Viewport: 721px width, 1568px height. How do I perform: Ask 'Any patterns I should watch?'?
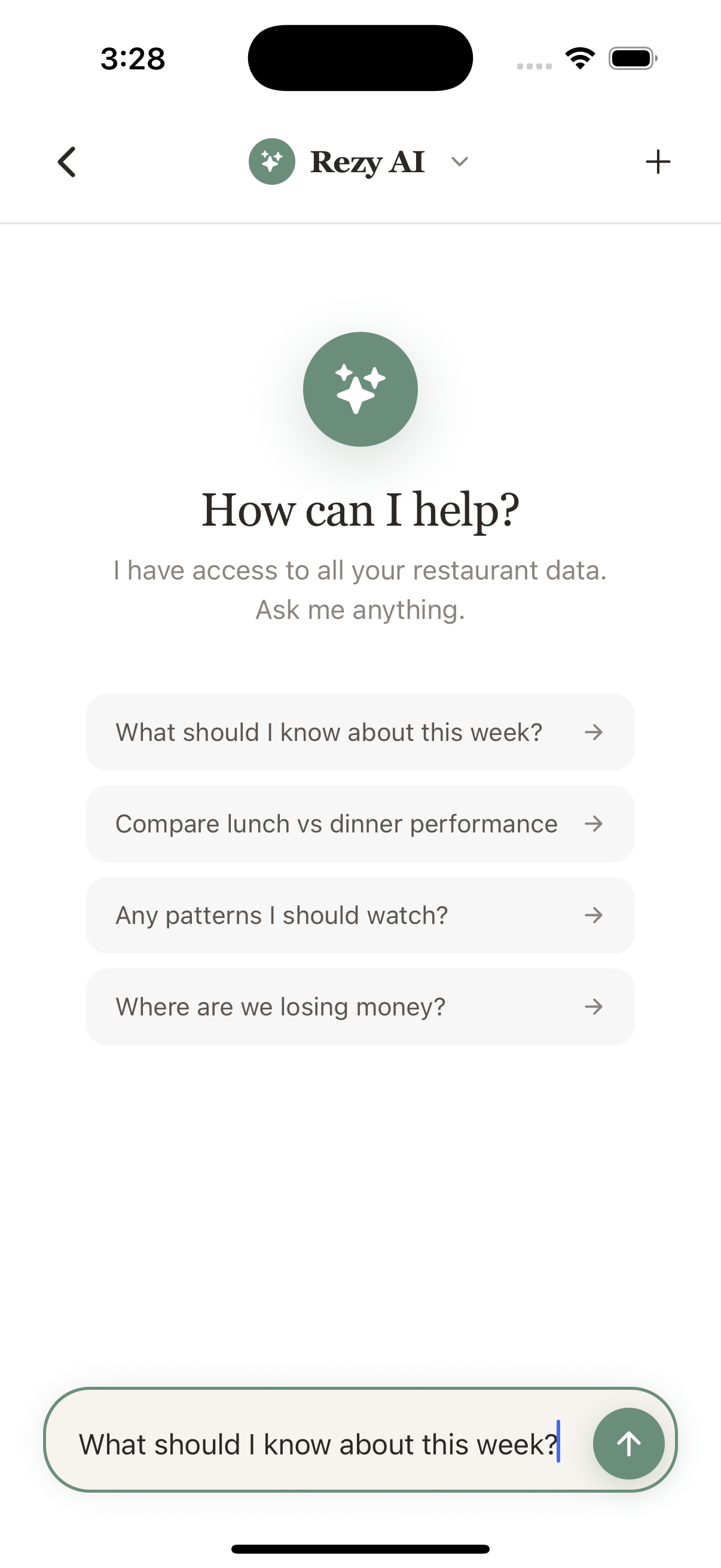click(359, 915)
